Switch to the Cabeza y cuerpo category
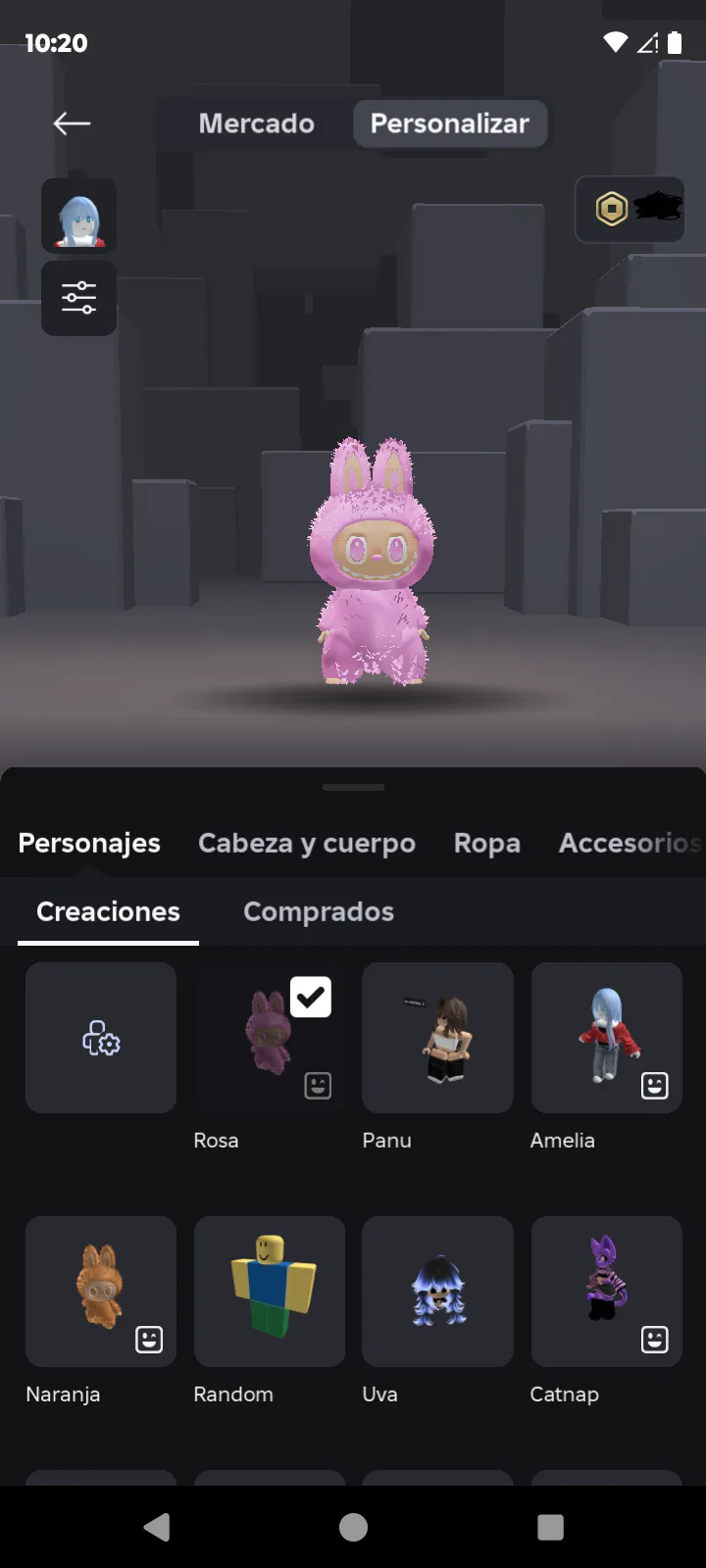This screenshot has width=706, height=1568. [307, 843]
